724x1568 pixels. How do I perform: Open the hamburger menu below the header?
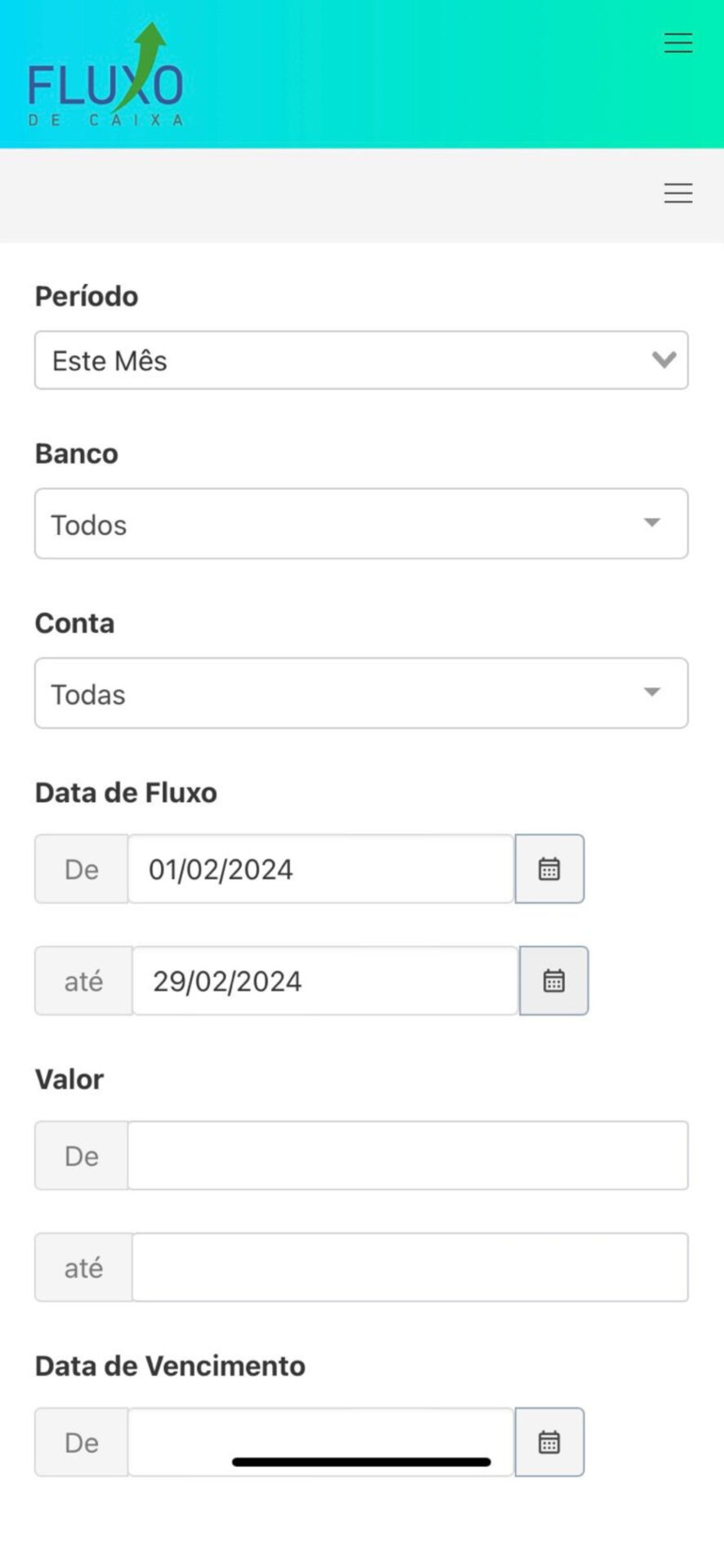(x=678, y=194)
